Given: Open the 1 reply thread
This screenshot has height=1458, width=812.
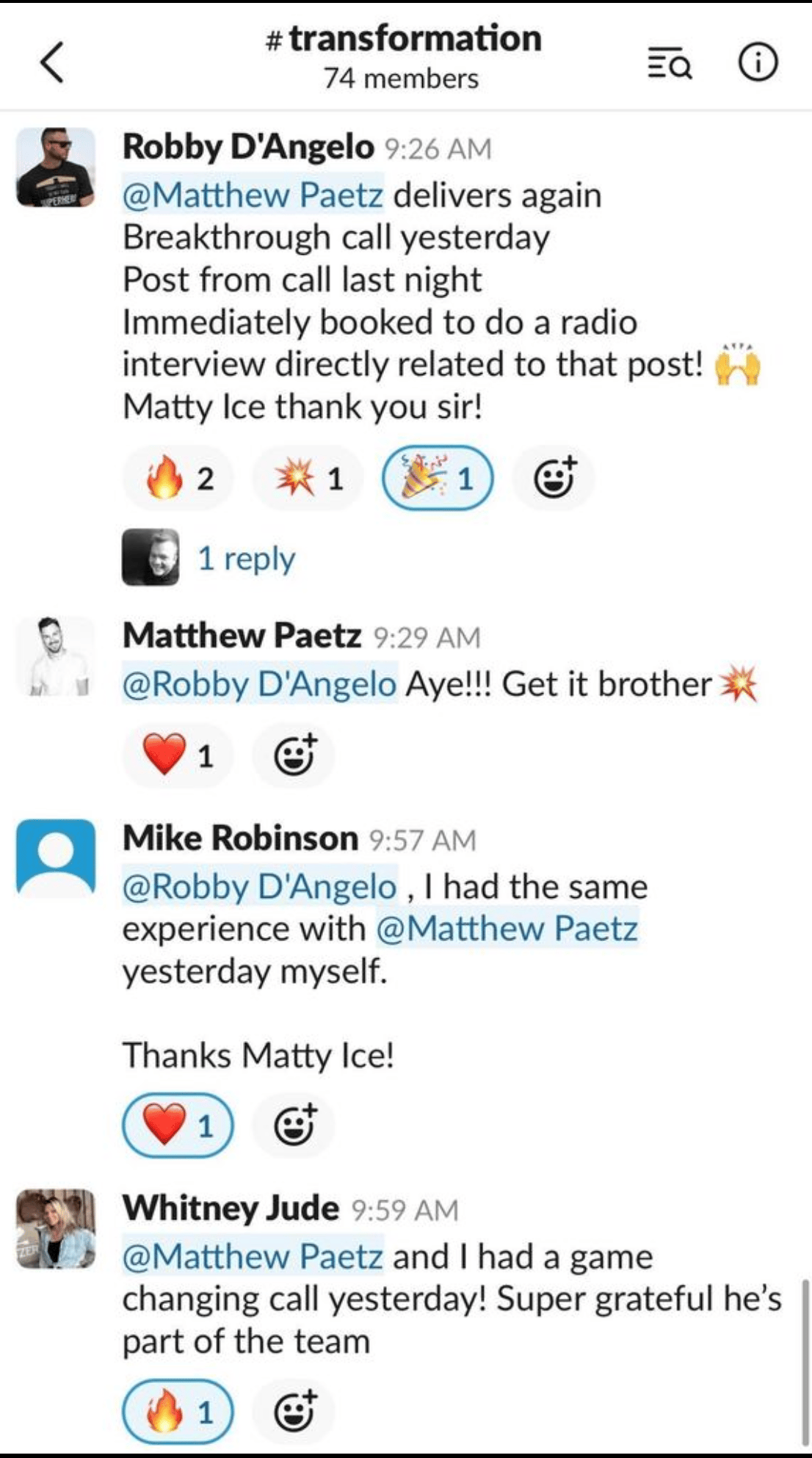Looking at the screenshot, I should click(246, 559).
